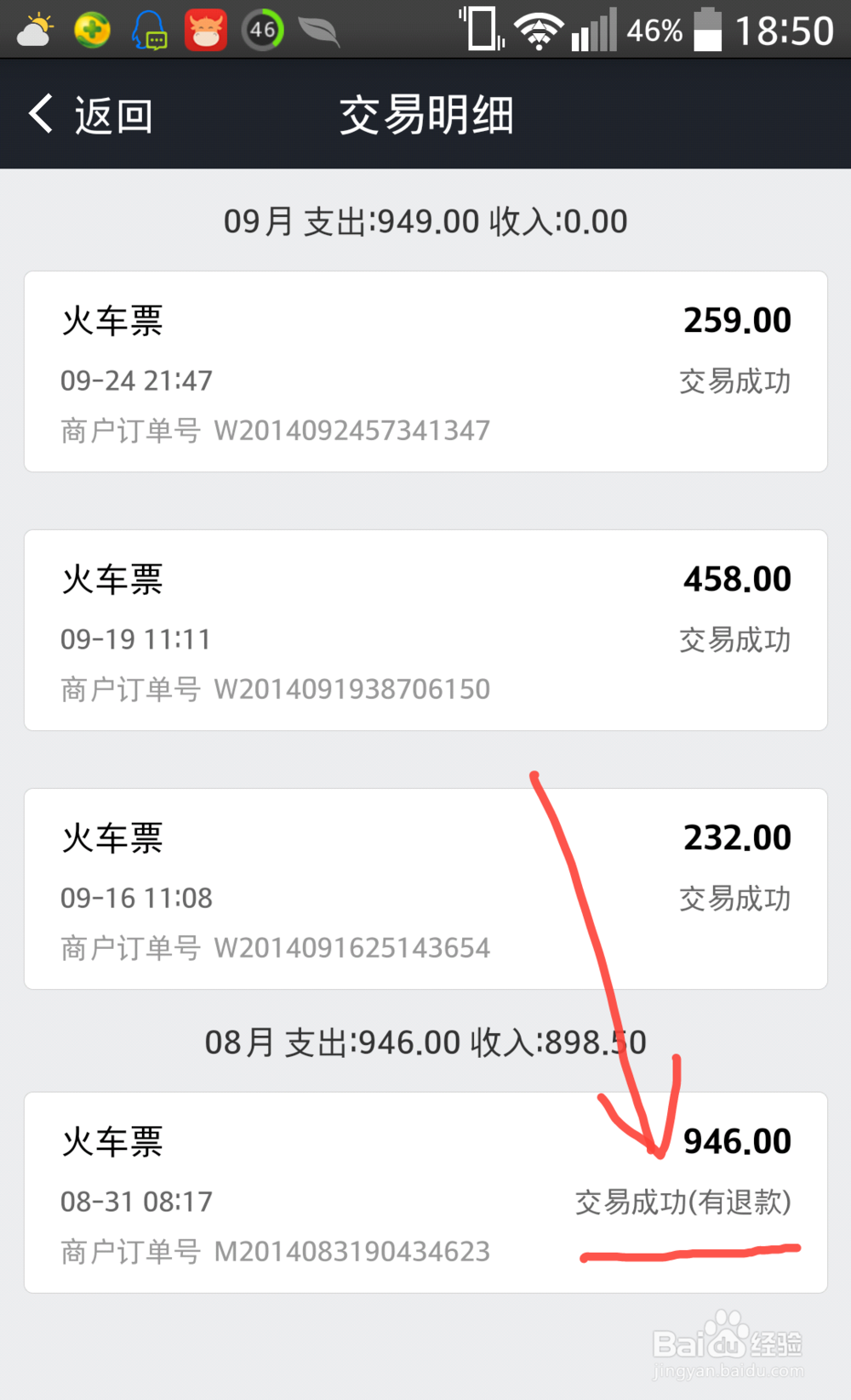This screenshot has height=1400, width=851.
Task: Tap the August summary 支出:946.00 header
Action: point(425,1040)
